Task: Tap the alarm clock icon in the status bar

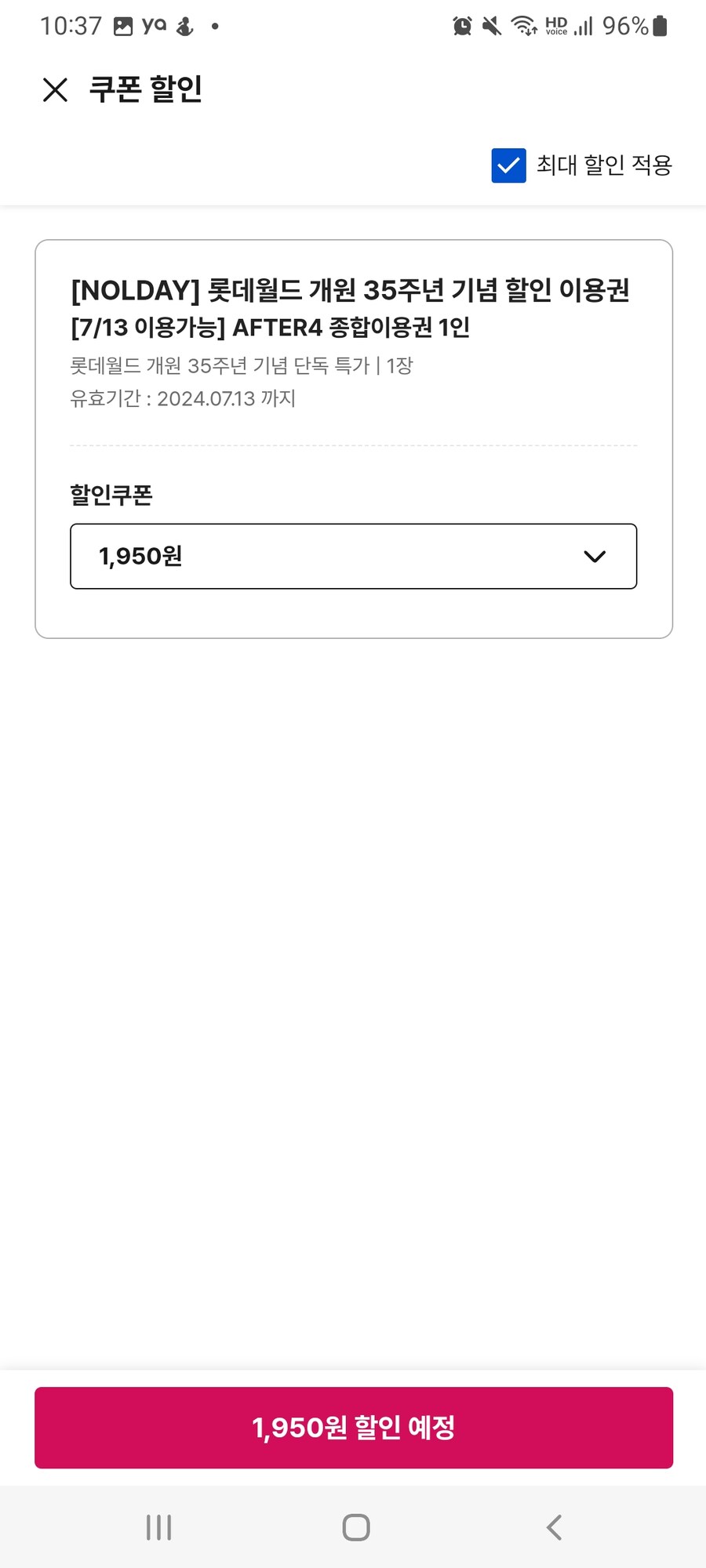Action: [463, 26]
